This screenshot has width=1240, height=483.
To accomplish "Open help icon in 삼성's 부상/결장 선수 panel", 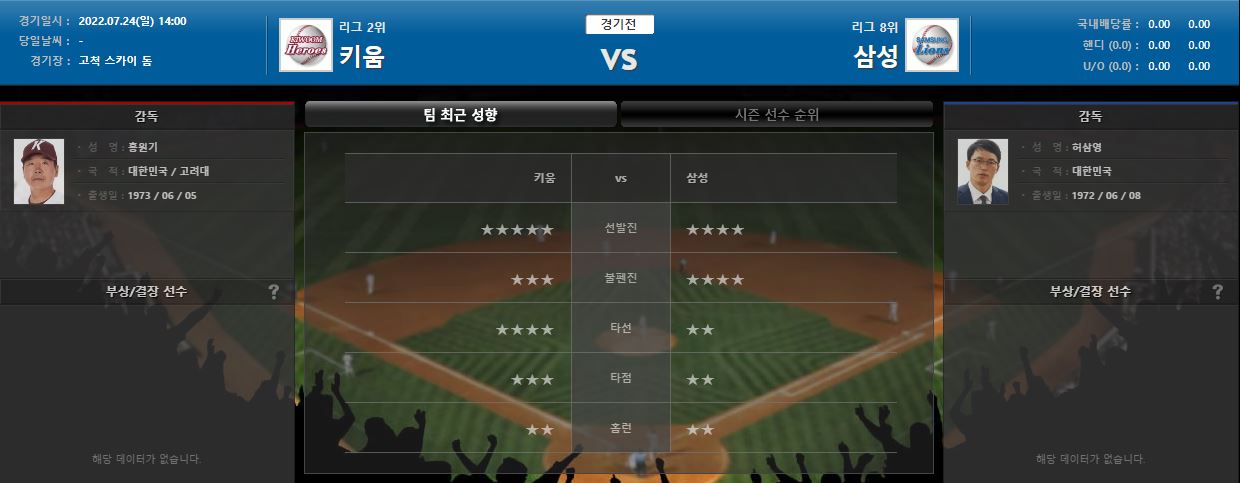I will [1217, 292].
